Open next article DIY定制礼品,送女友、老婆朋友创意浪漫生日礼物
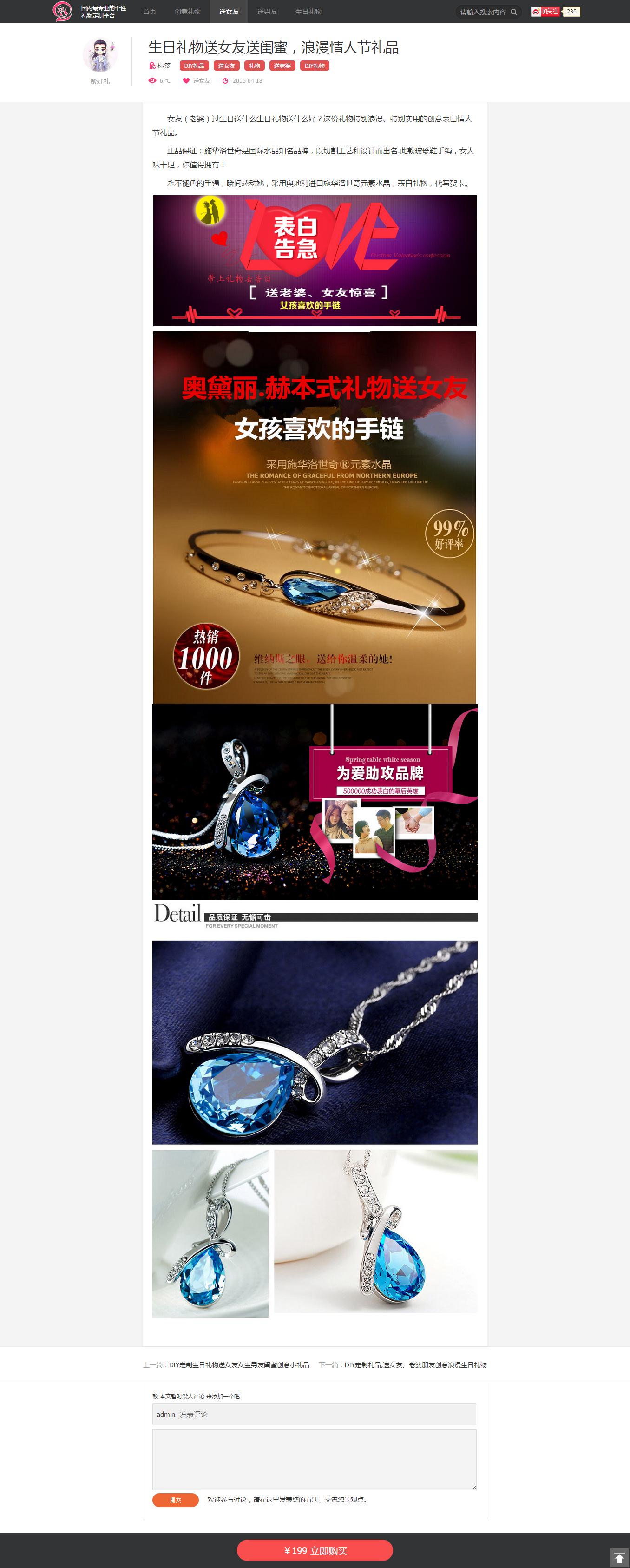Image resolution: width=630 pixels, height=1568 pixels. pos(415,1365)
